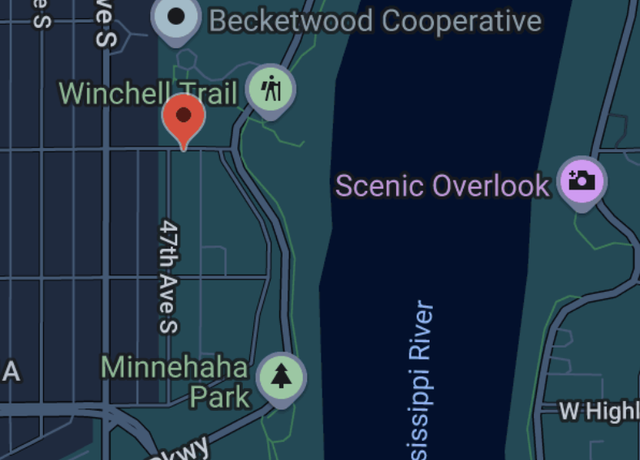Open the Winchell Trail hiking marker
This screenshot has height=460, width=640.
pyautogui.click(x=271, y=90)
